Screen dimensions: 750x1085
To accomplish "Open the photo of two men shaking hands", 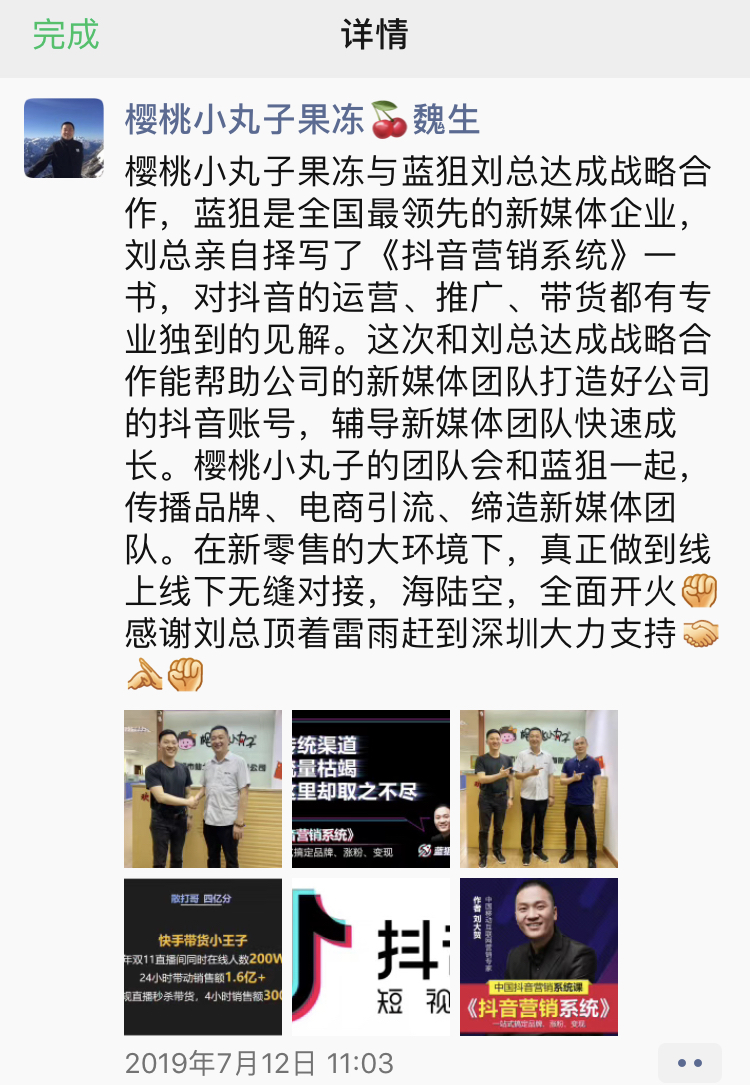I will 203,789.
